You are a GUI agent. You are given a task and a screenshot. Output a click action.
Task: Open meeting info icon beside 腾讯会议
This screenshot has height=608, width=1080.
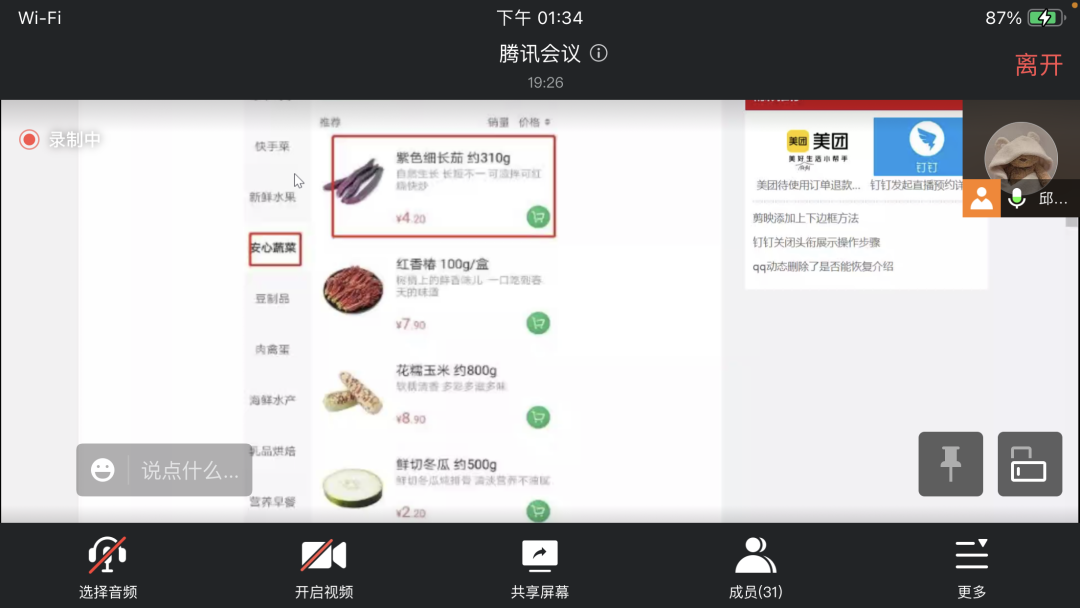598,53
